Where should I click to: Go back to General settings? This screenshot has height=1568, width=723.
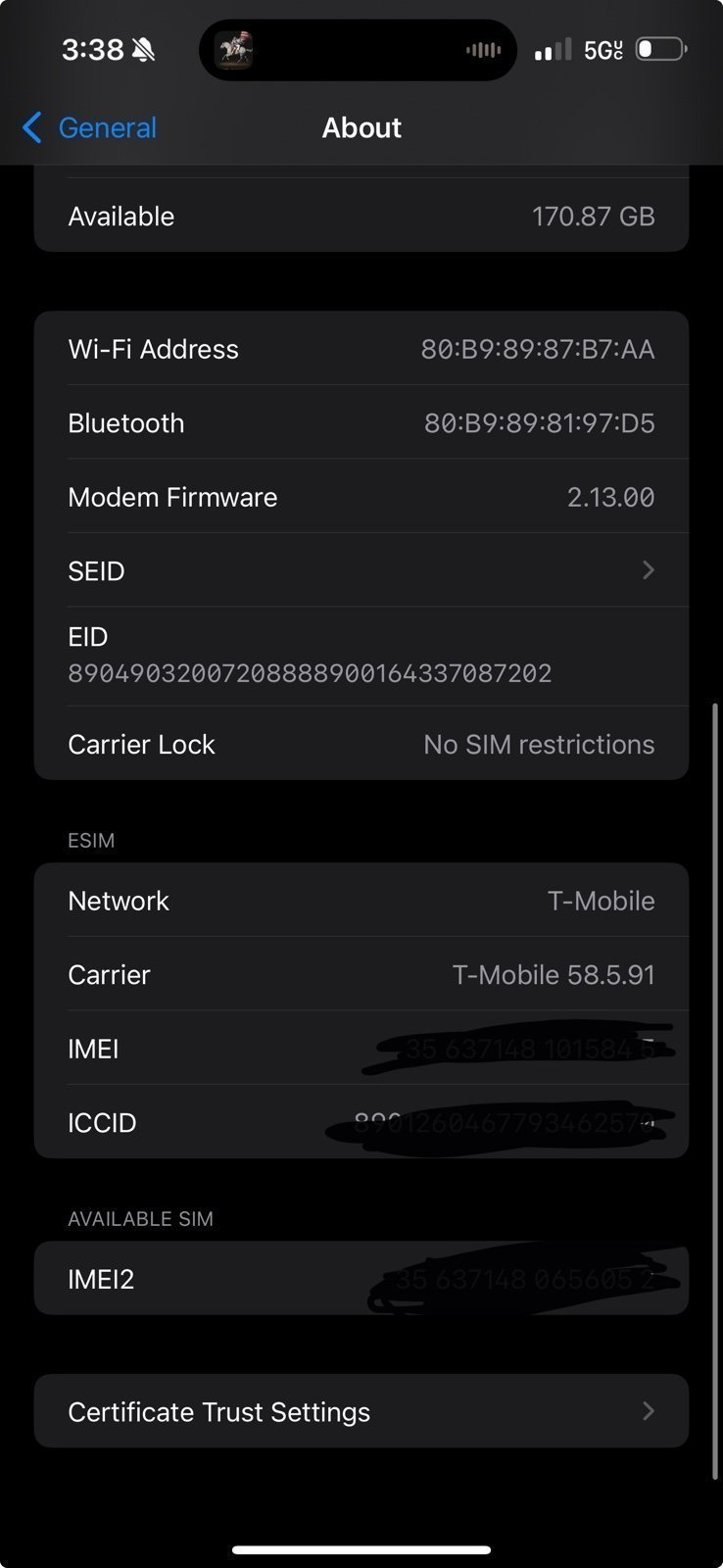[x=89, y=127]
